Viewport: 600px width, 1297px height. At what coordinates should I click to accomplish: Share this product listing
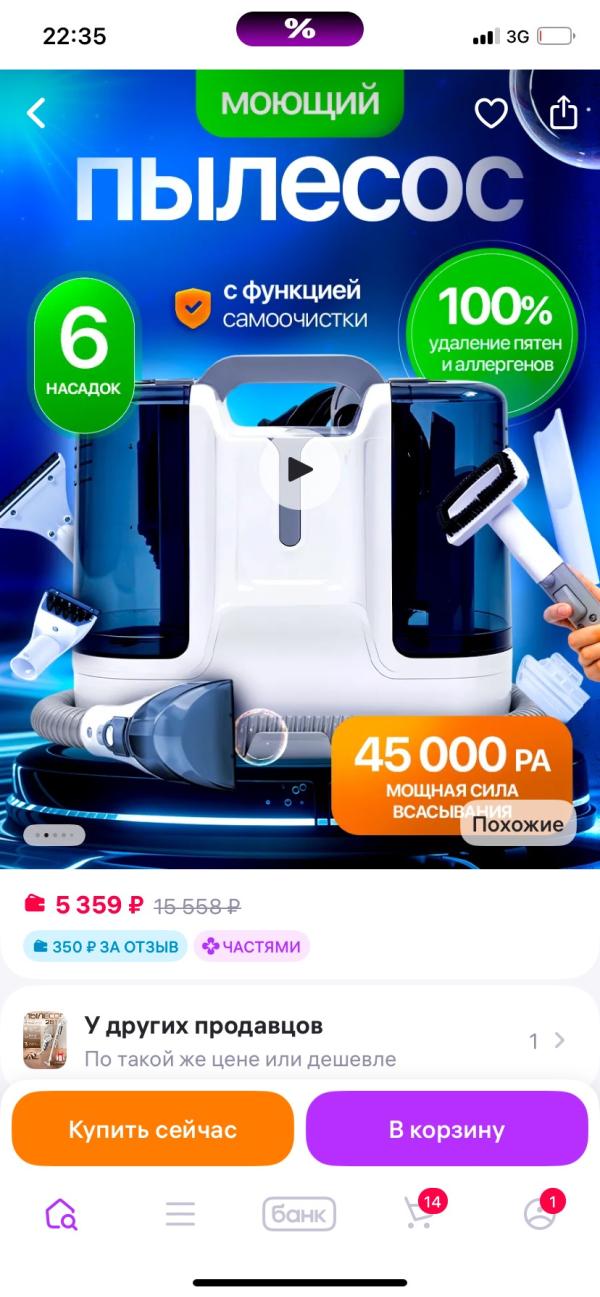point(564,112)
